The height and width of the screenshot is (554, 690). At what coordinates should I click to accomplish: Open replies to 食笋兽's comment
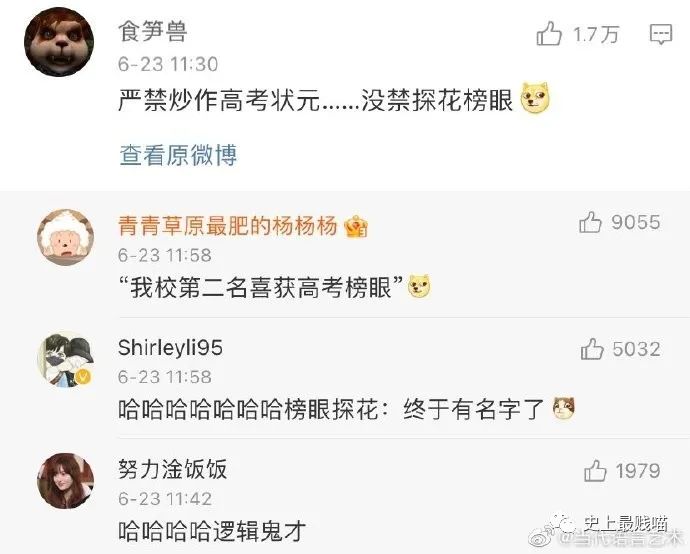pos(660,35)
